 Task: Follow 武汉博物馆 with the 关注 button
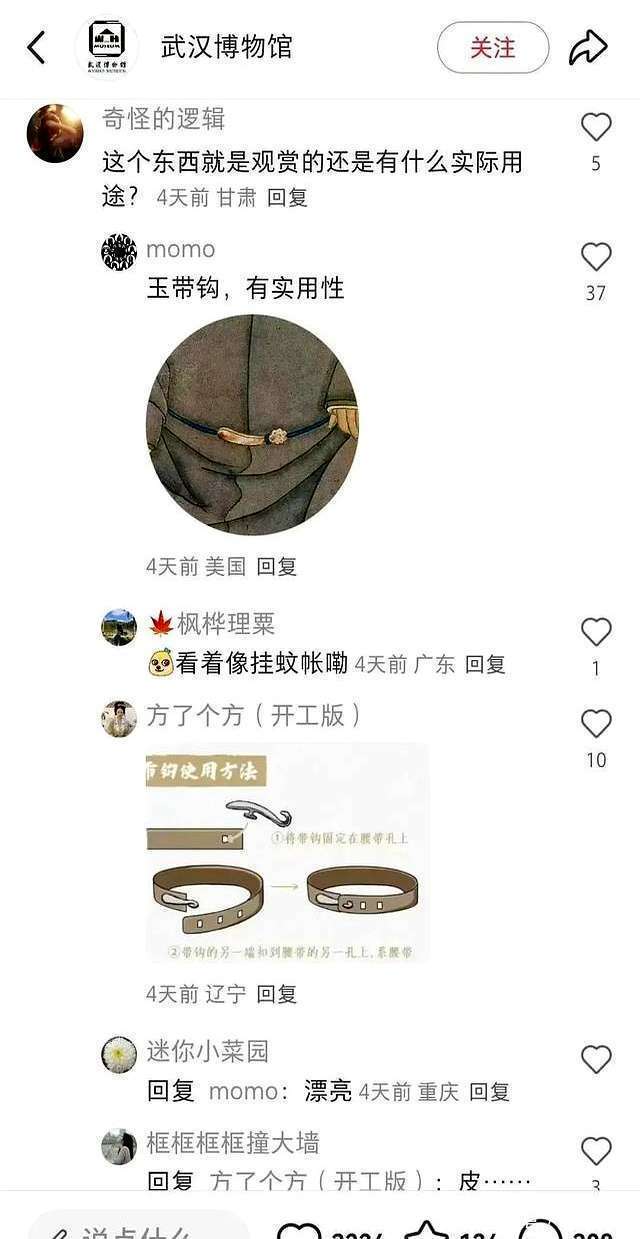(x=493, y=47)
